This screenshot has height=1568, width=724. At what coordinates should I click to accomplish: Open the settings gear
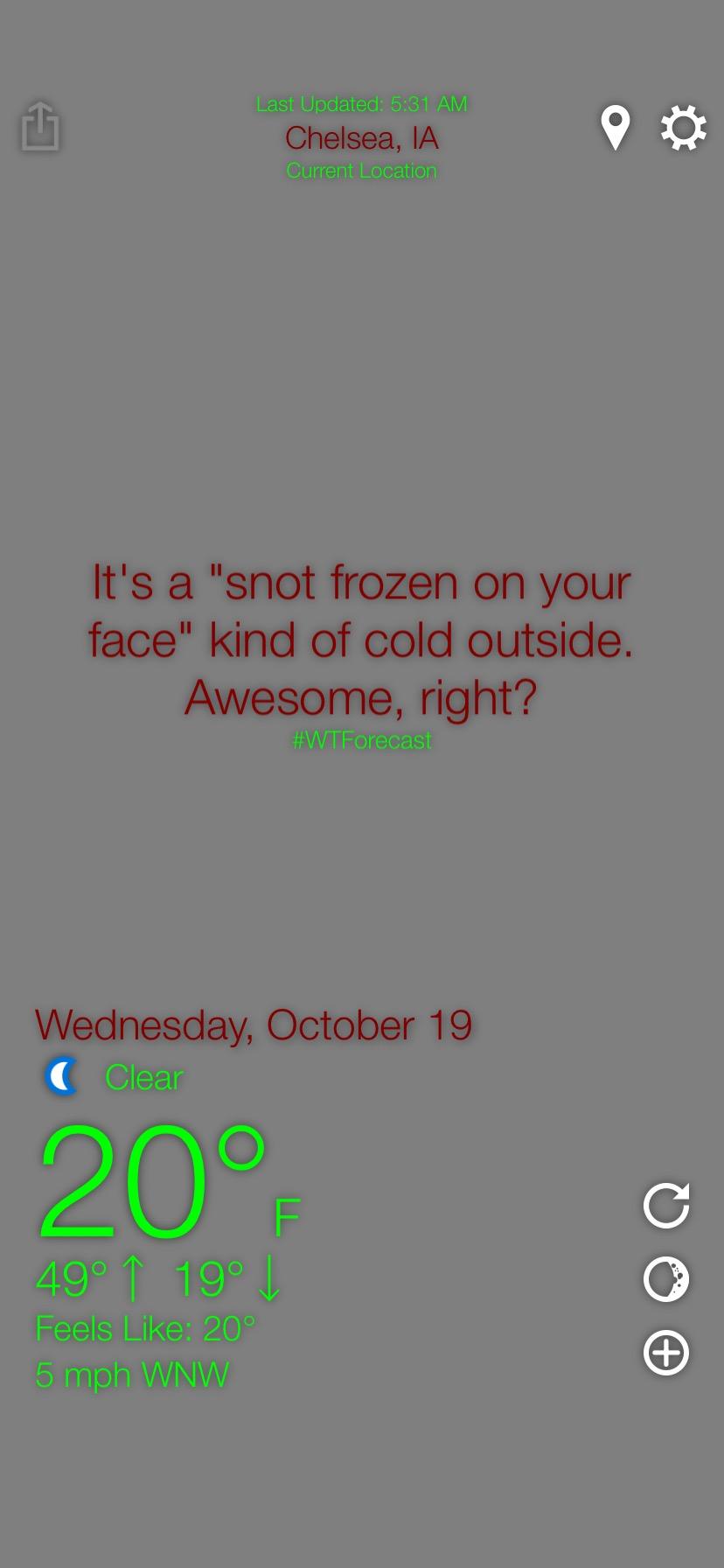683,129
